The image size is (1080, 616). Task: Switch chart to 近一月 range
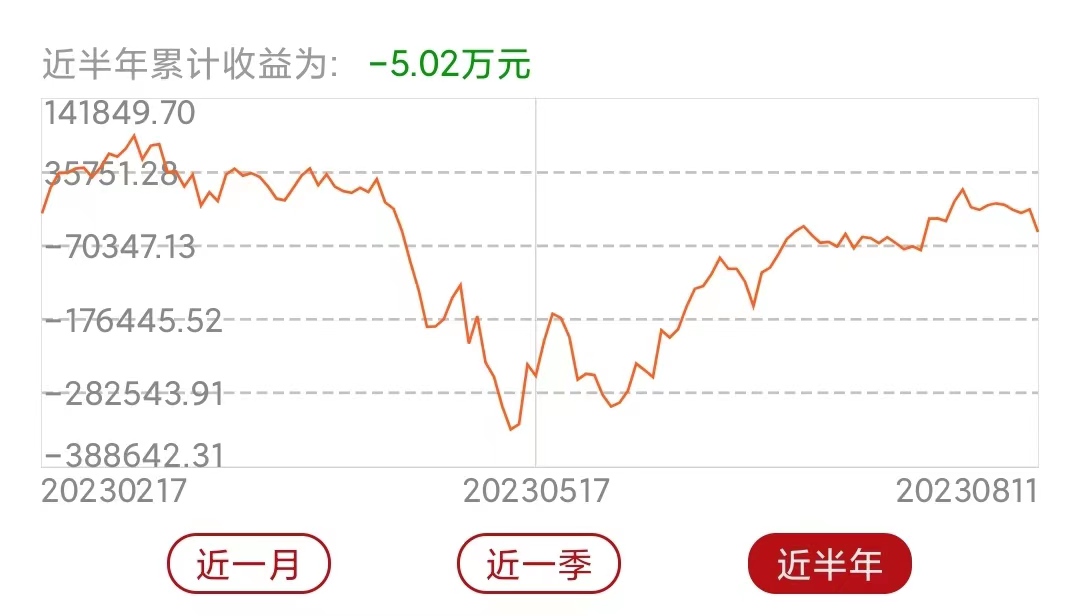249,564
